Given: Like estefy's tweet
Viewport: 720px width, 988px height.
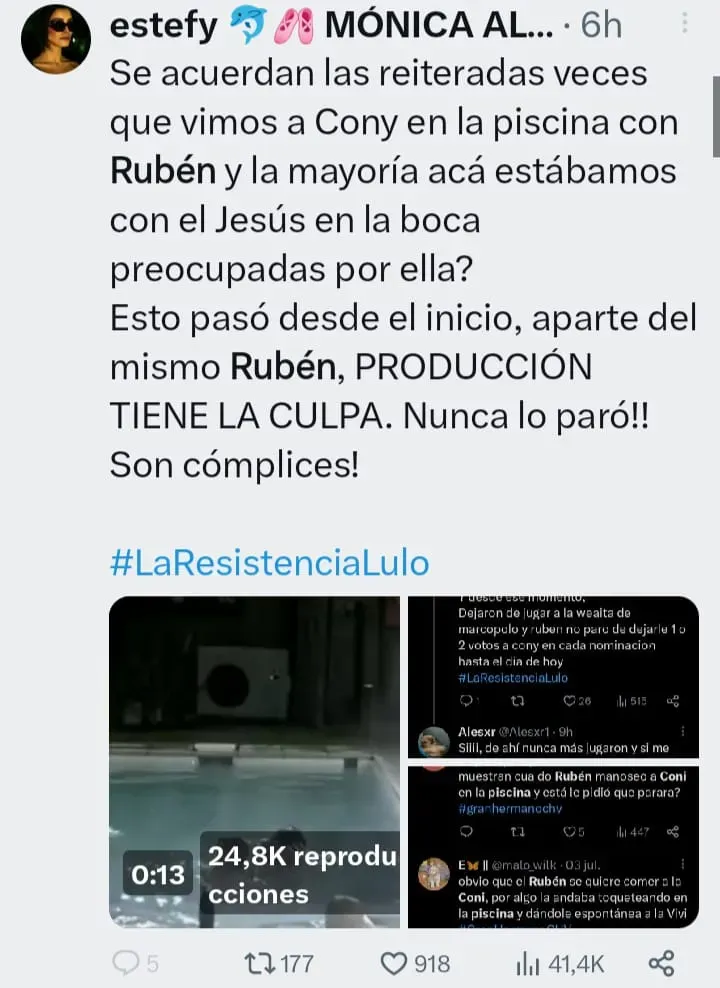Looking at the screenshot, I should pos(415,963).
